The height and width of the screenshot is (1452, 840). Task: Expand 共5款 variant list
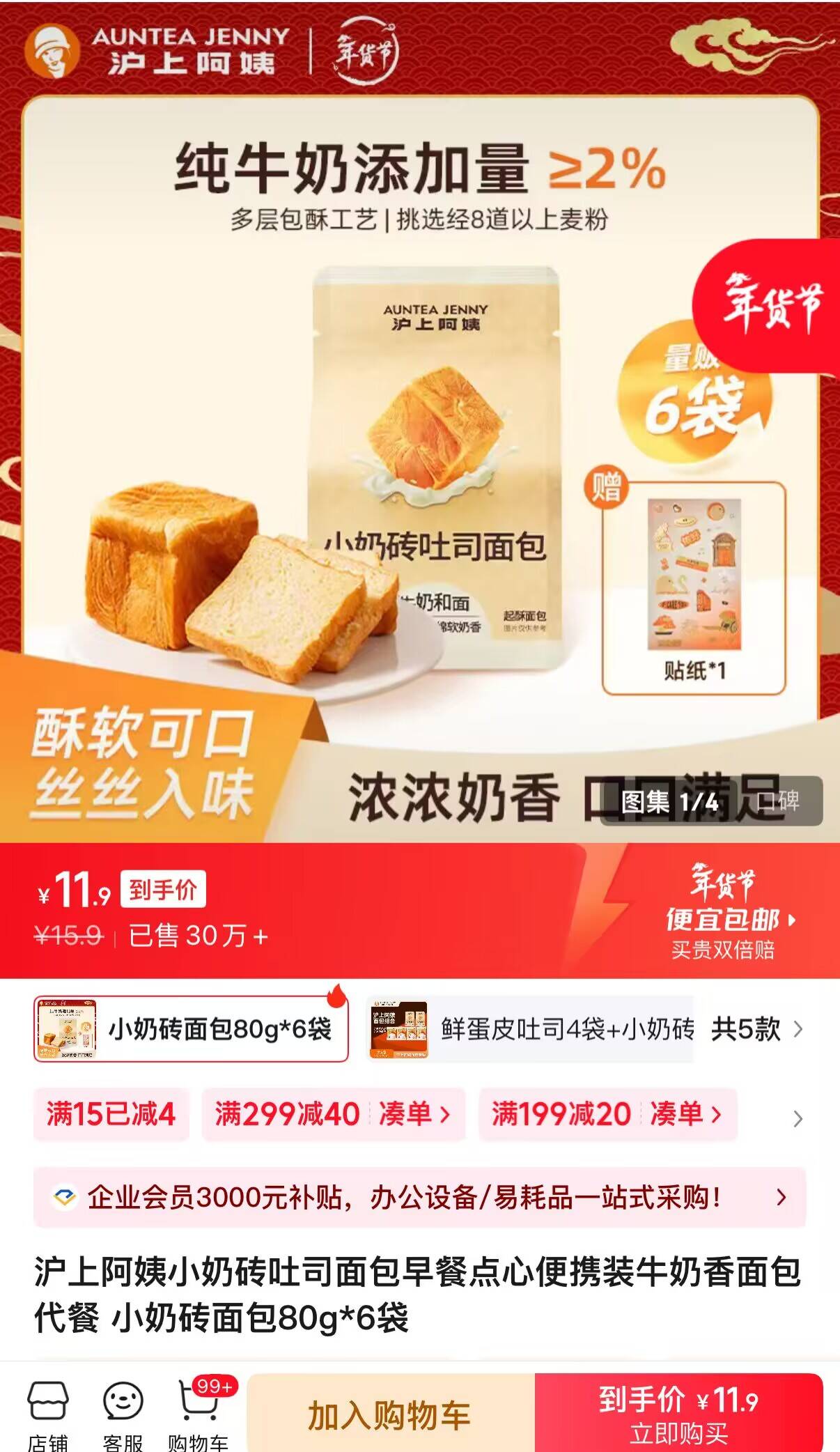coord(756,1029)
